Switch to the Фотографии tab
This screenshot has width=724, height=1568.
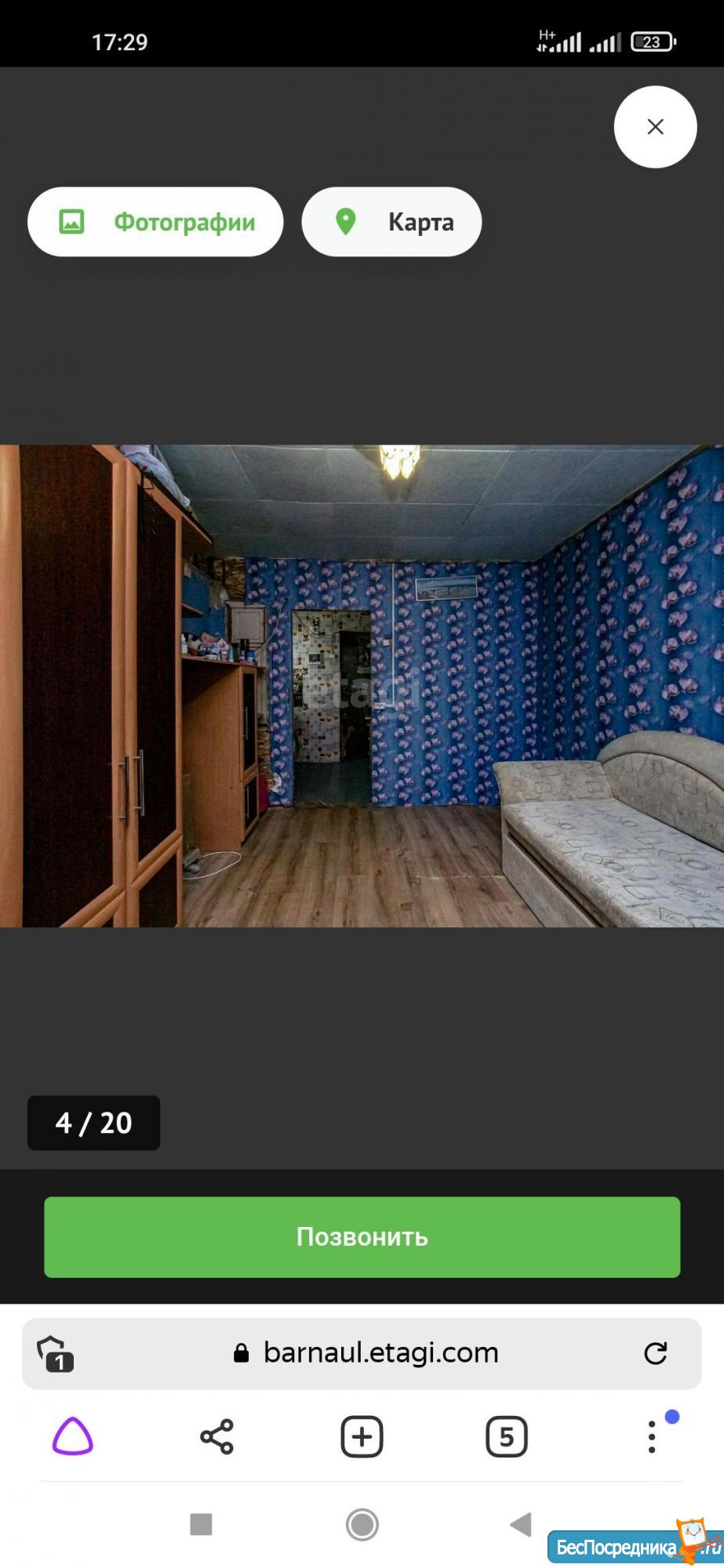pyautogui.click(x=155, y=222)
